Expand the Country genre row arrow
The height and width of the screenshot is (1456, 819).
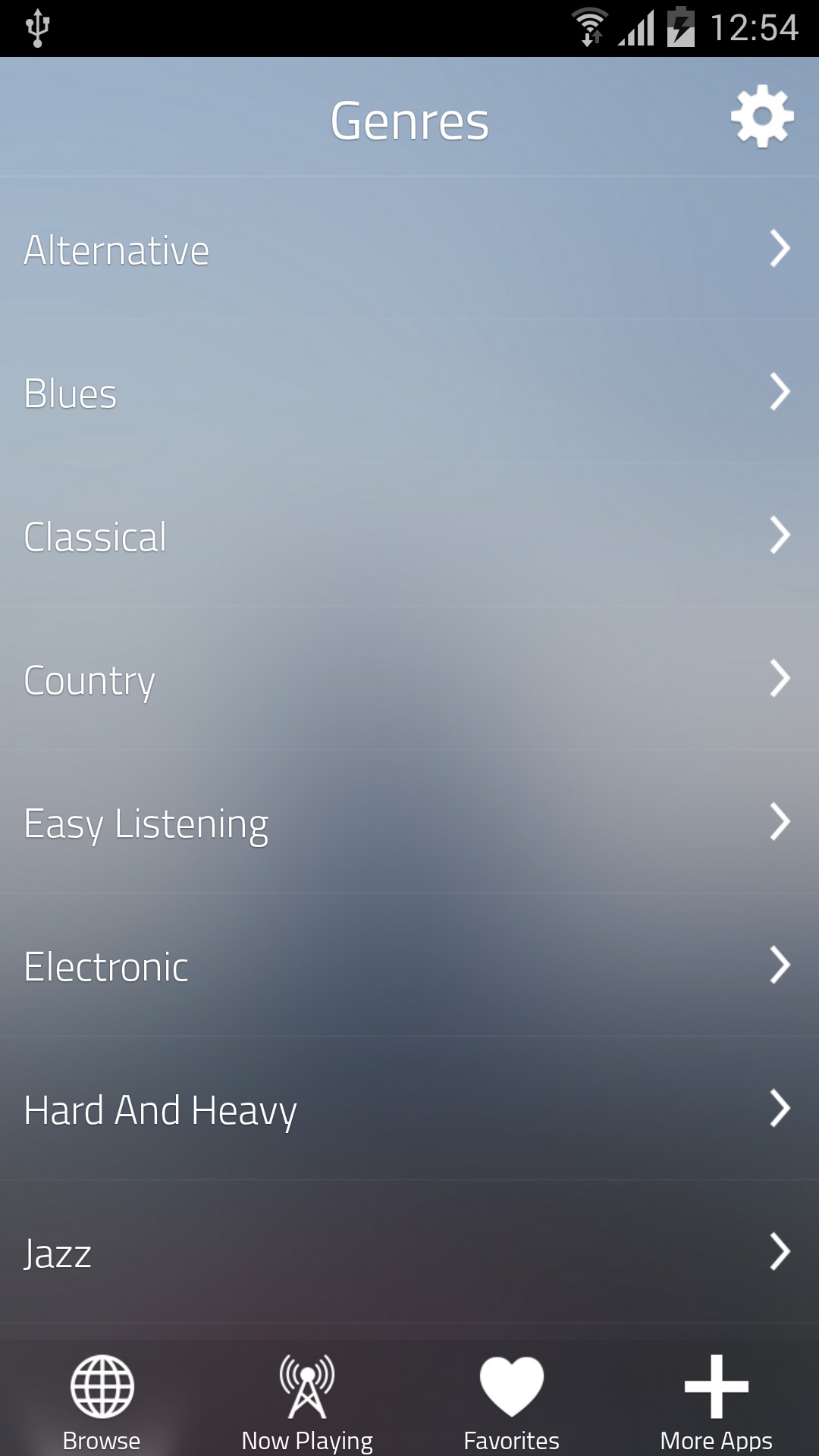780,679
